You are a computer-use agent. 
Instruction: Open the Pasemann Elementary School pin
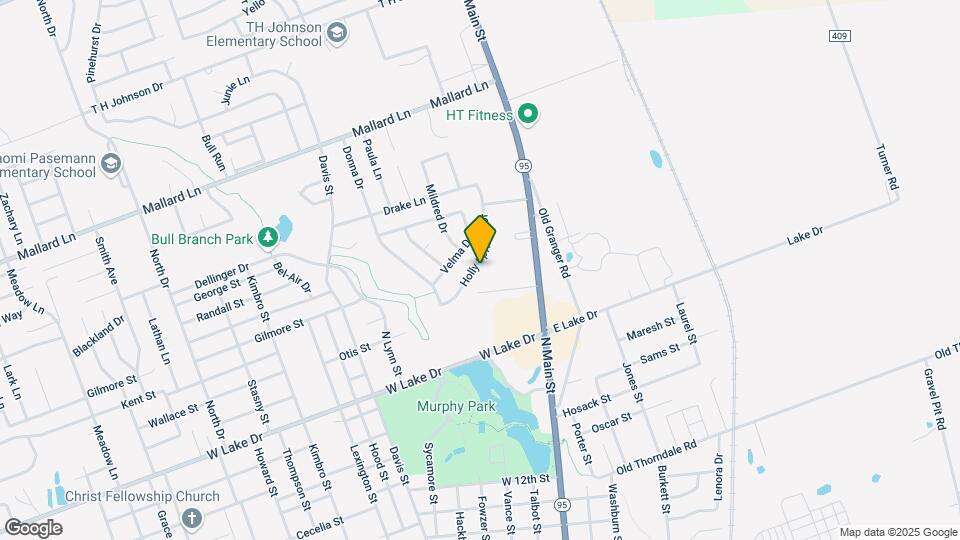[x=112, y=163]
